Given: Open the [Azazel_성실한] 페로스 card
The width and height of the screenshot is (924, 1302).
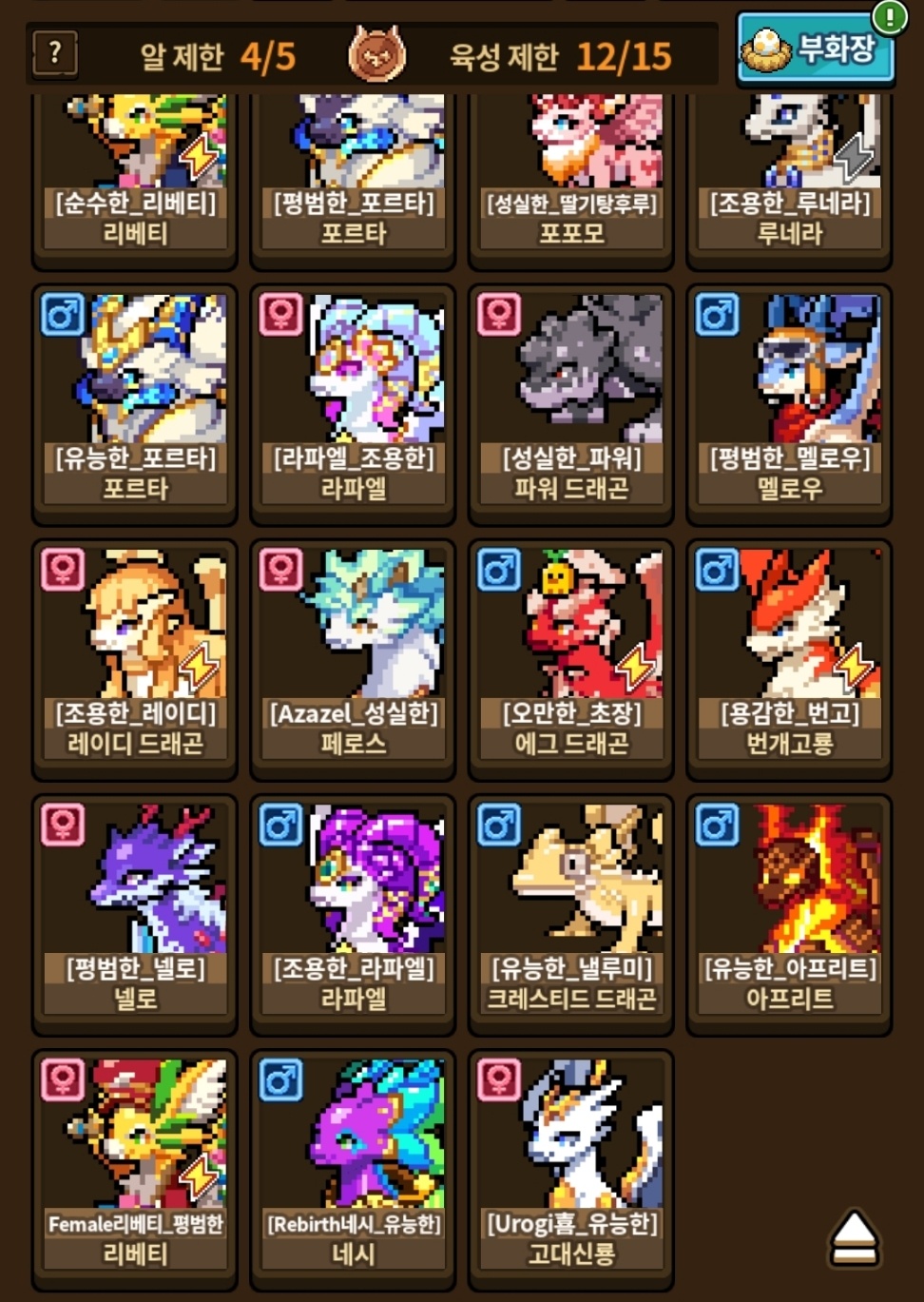Looking at the screenshot, I should tap(353, 659).
